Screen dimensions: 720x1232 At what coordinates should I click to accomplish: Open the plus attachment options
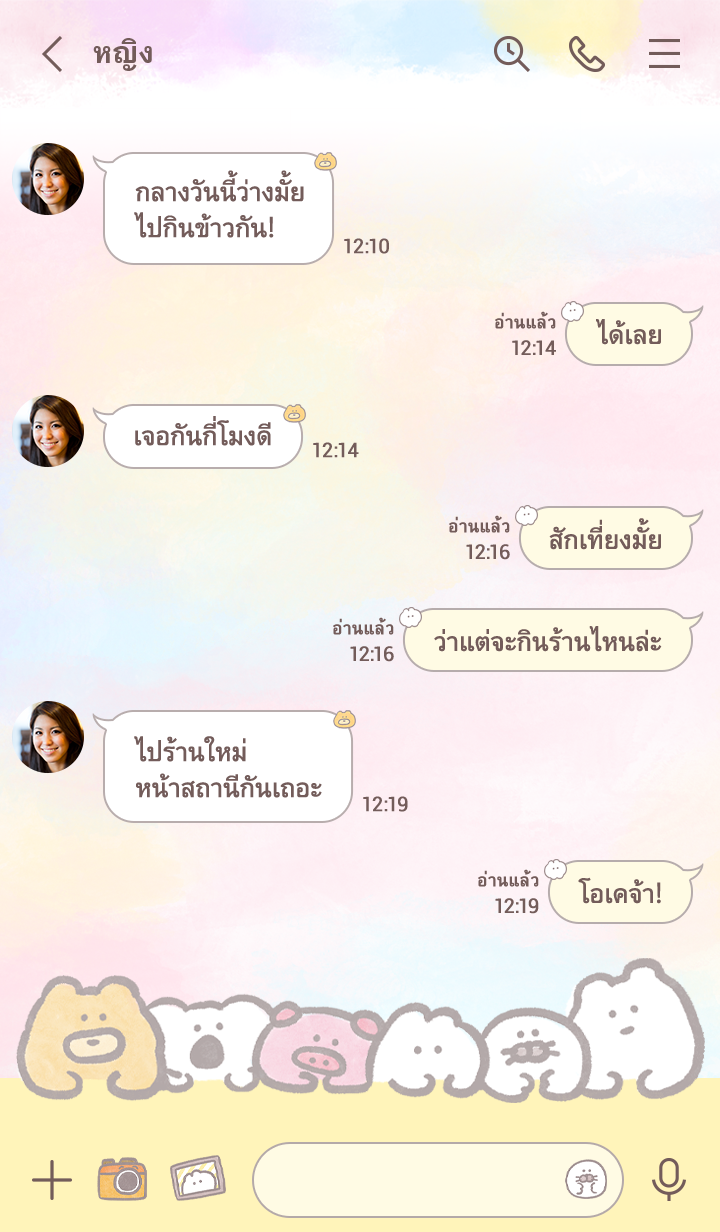(52, 1181)
